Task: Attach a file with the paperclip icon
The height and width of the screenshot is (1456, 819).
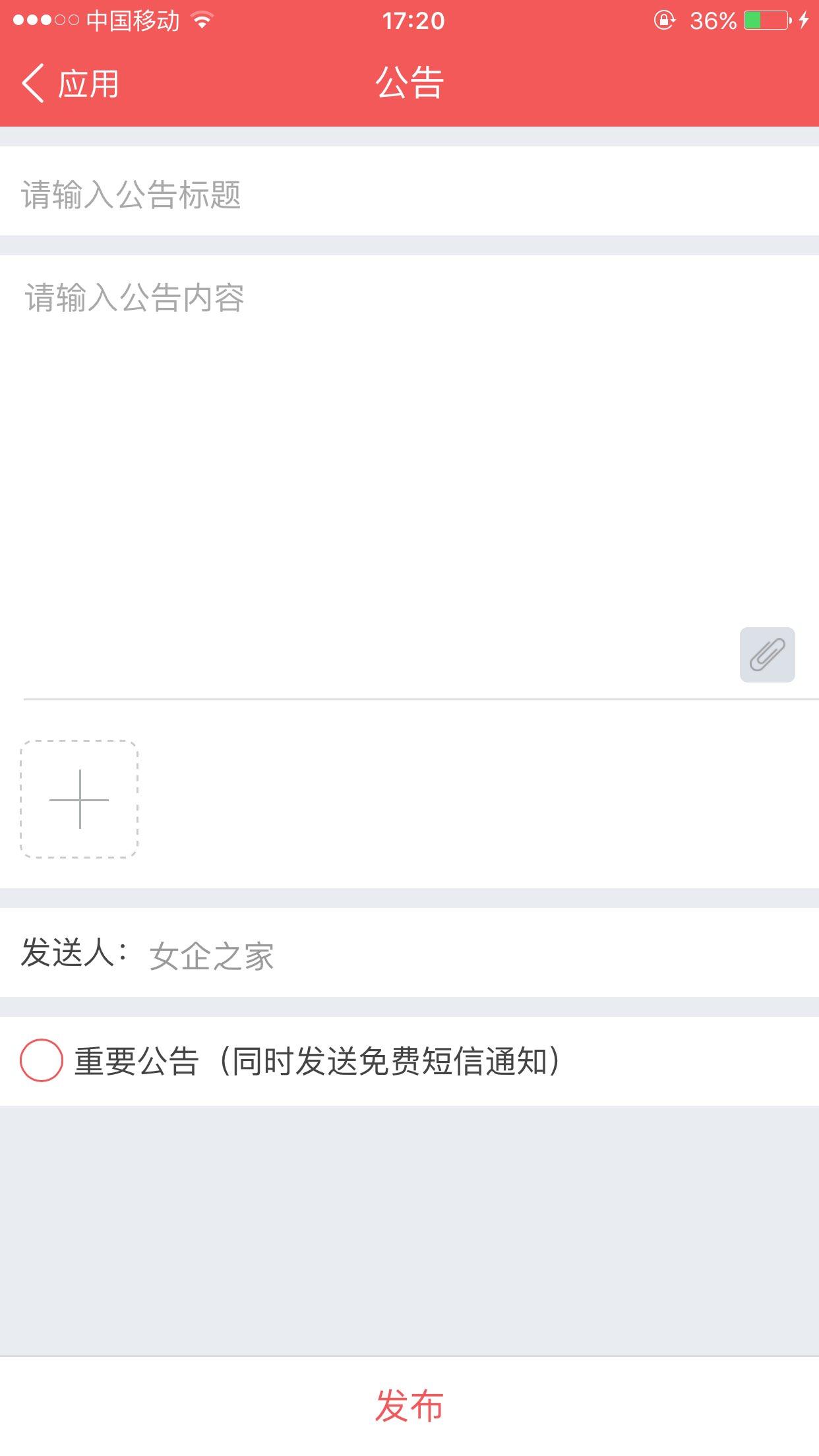Action: [x=767, y=655]
